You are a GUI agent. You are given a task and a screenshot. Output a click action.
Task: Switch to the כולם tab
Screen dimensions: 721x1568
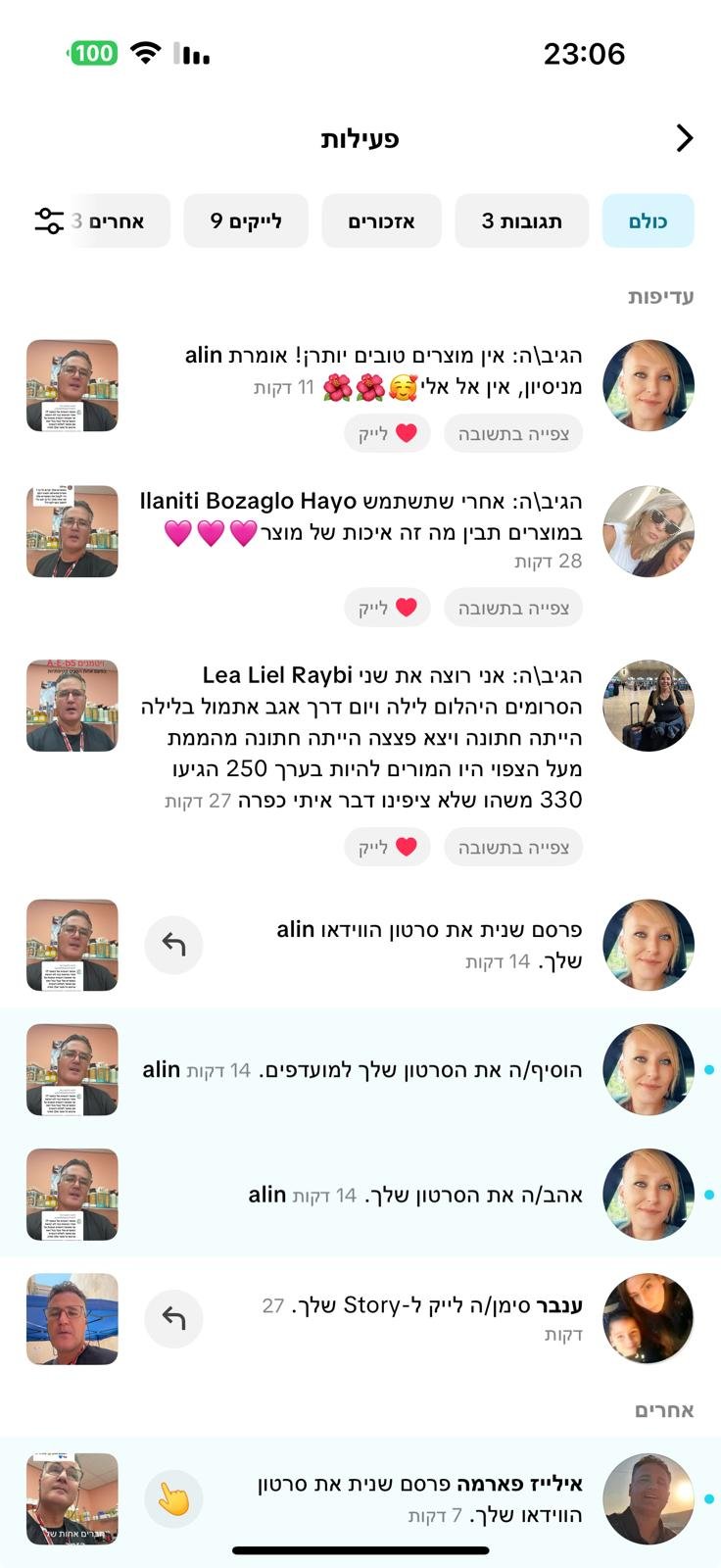pos(648,220)
